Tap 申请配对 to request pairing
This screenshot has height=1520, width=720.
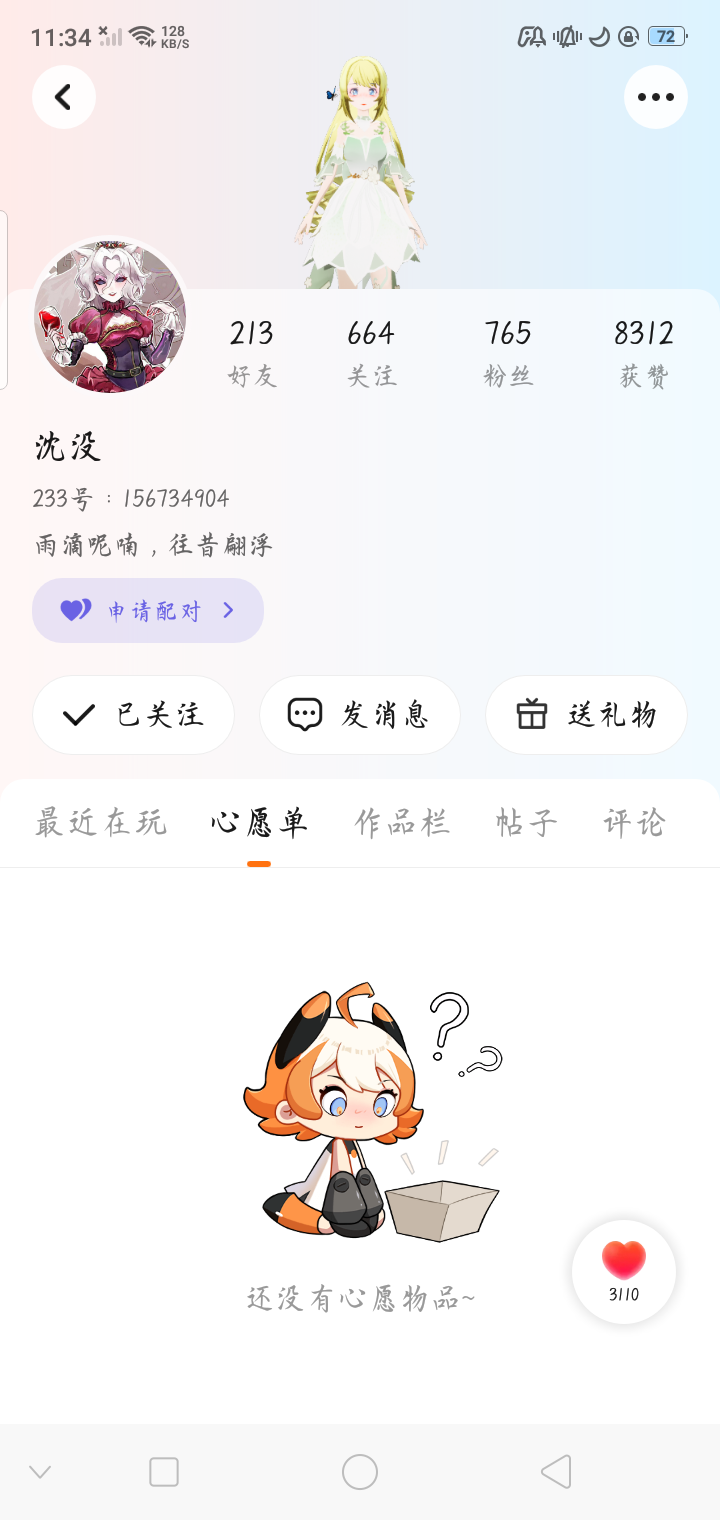tap(148, 610)
